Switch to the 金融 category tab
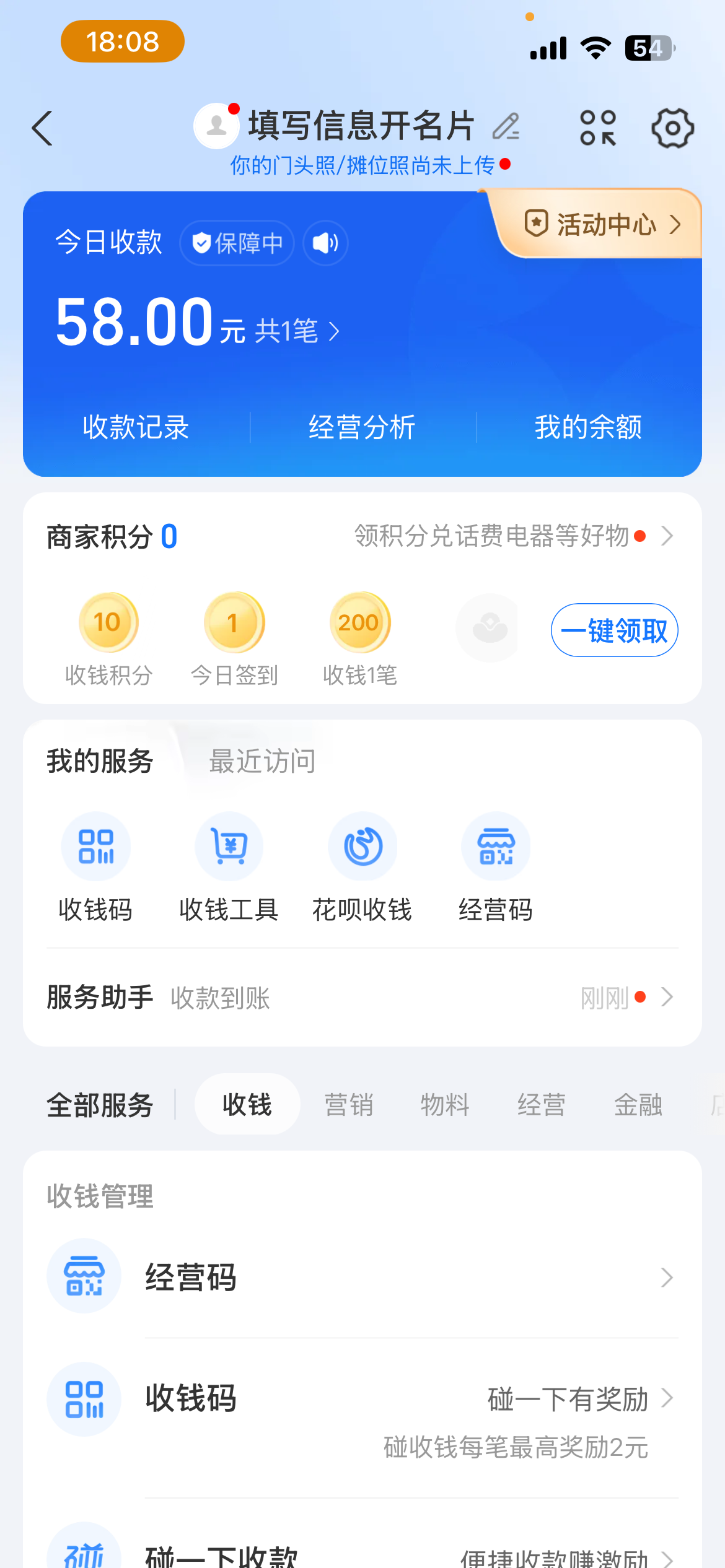Screen dimensions: 725x1568 click(x=638, y=1105)
